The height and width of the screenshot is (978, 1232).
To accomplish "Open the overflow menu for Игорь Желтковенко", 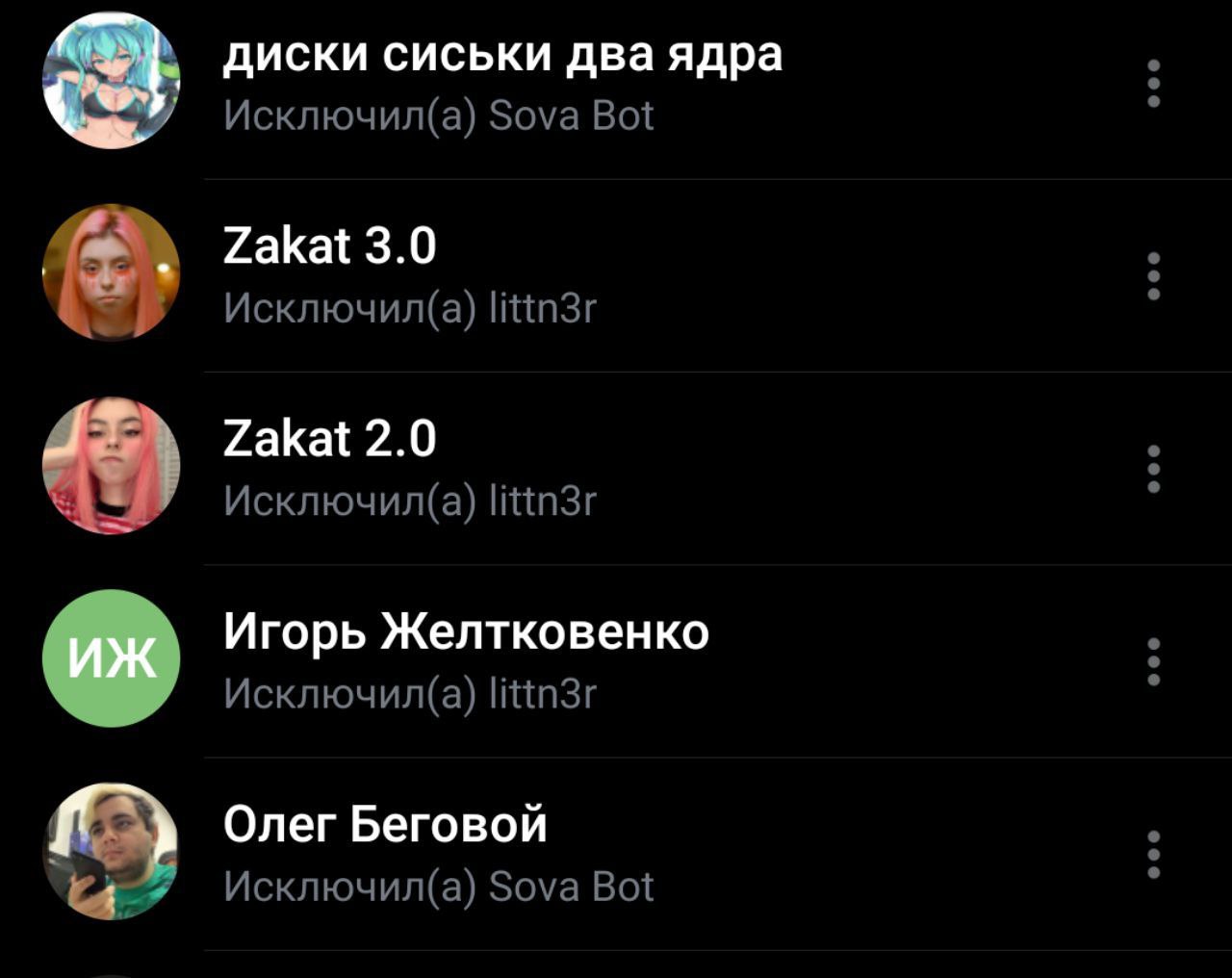I will (1153, 661).
